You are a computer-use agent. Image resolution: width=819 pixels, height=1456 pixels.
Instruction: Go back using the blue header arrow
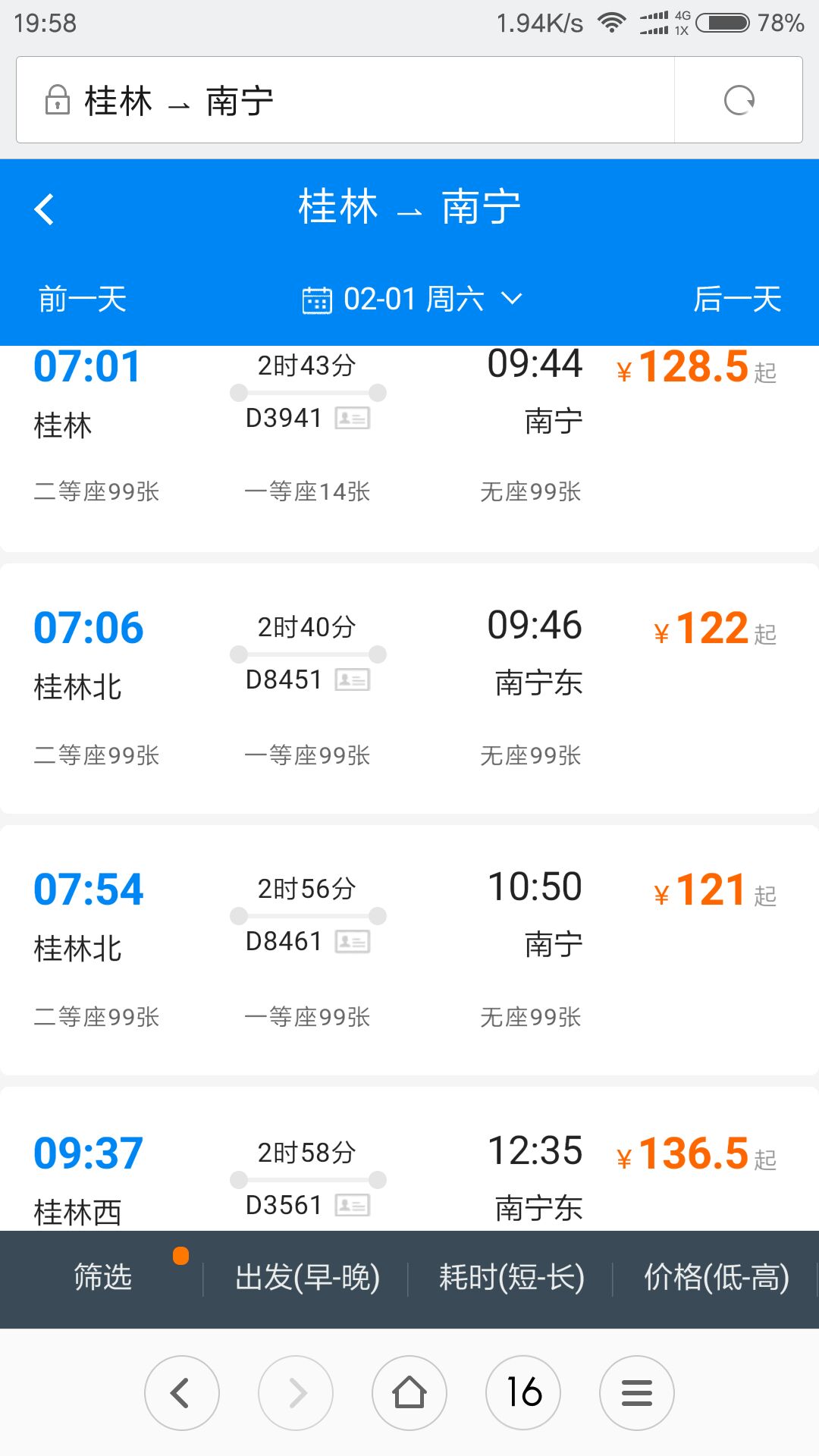coord(45,209)
